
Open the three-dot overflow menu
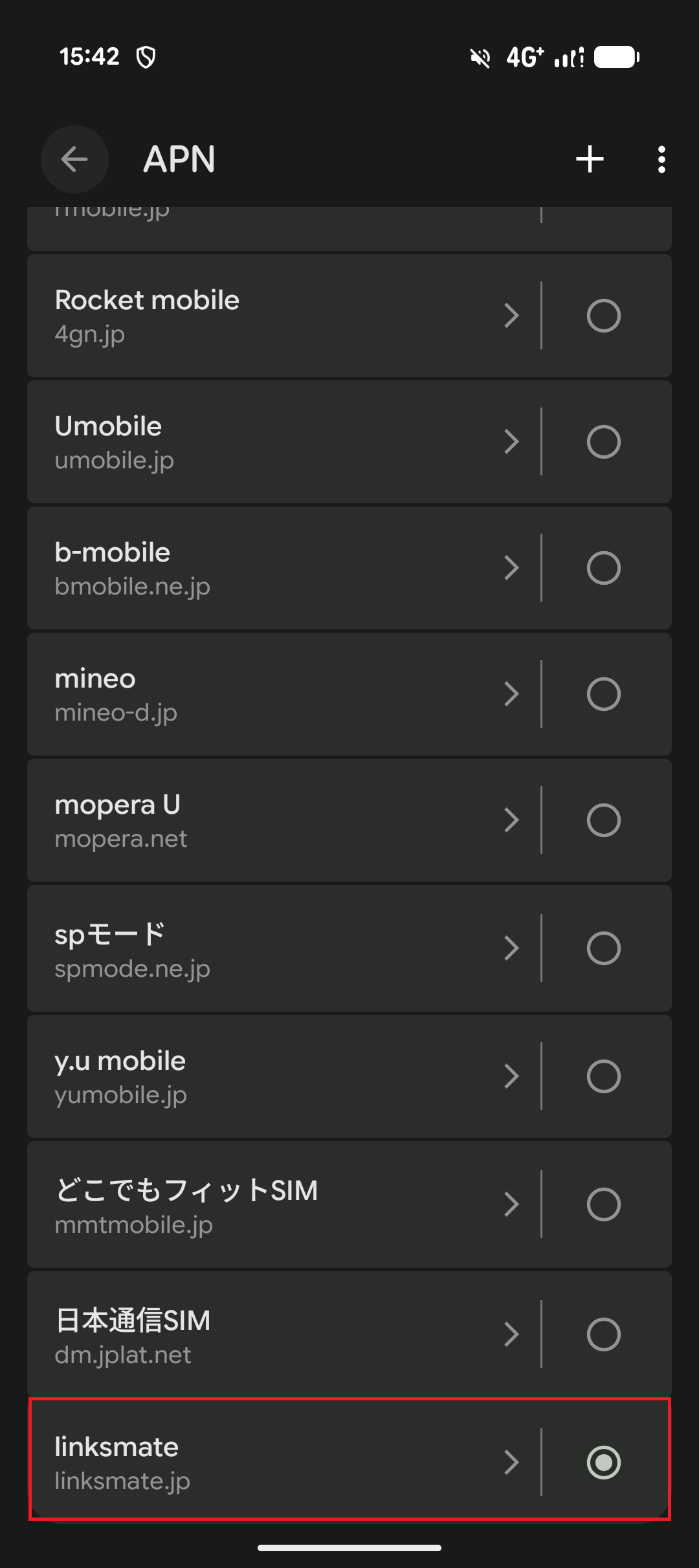tap(661, 159)
